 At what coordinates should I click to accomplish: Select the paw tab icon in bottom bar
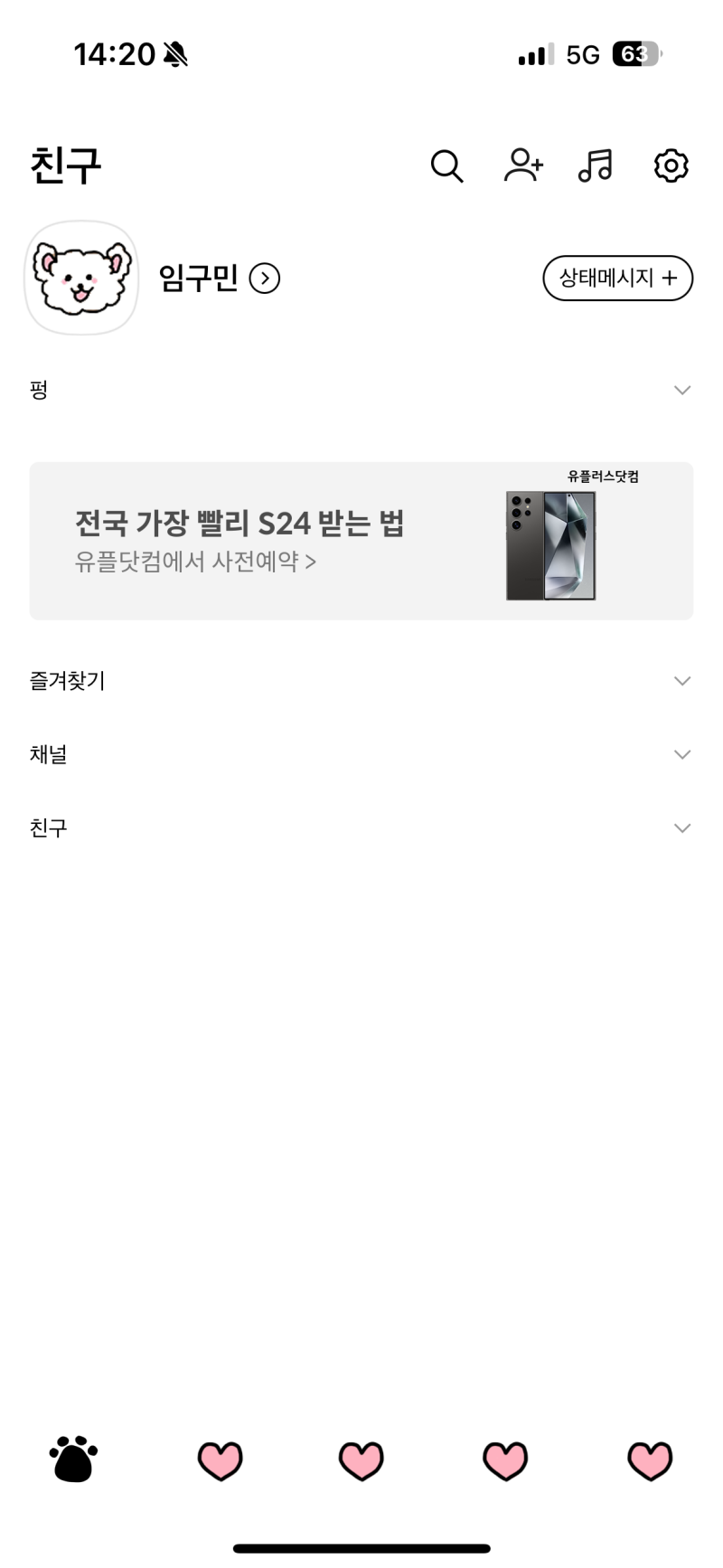[x=73, y=1459]
